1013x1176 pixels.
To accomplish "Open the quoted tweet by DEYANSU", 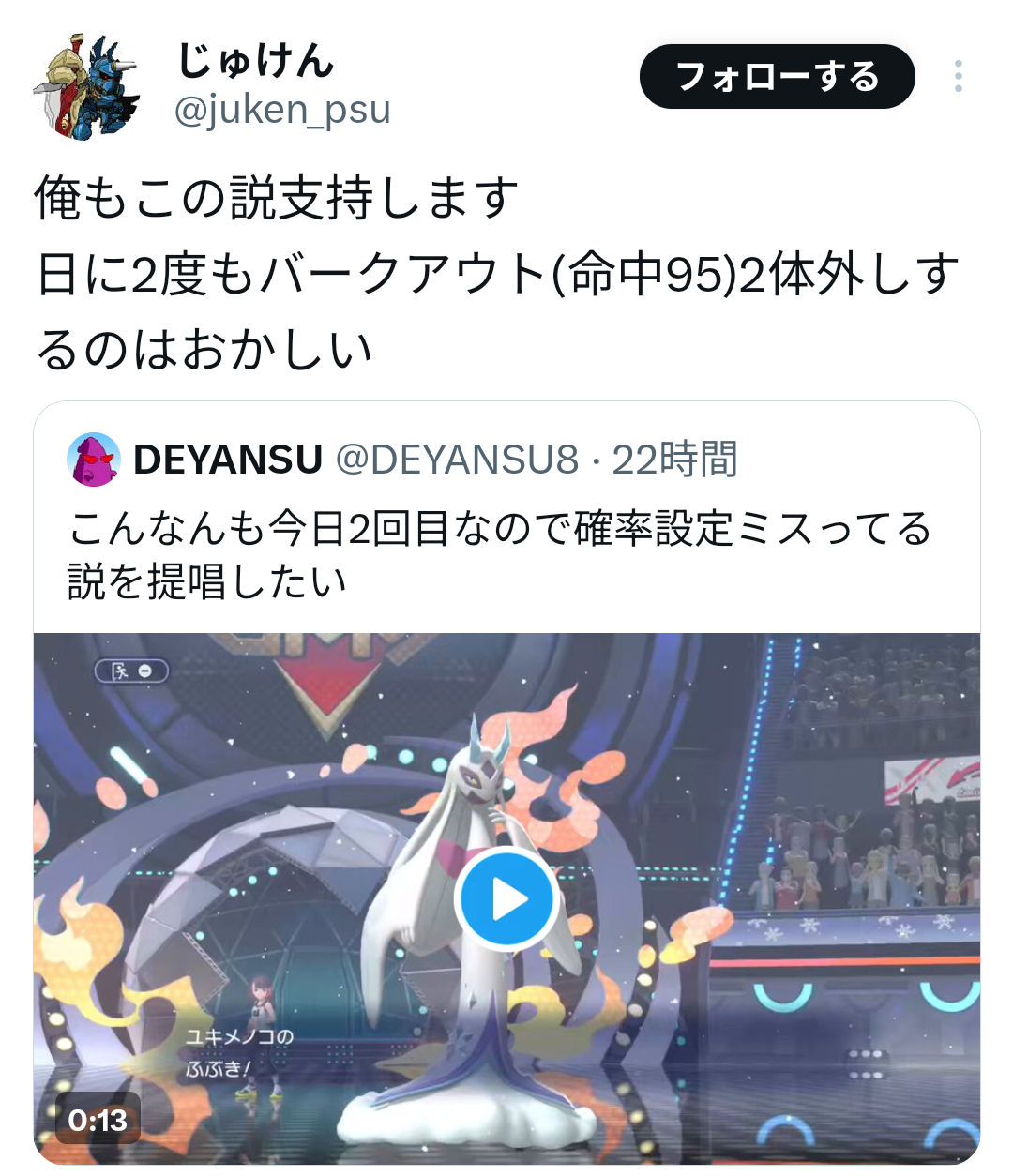I will (497, 553).
